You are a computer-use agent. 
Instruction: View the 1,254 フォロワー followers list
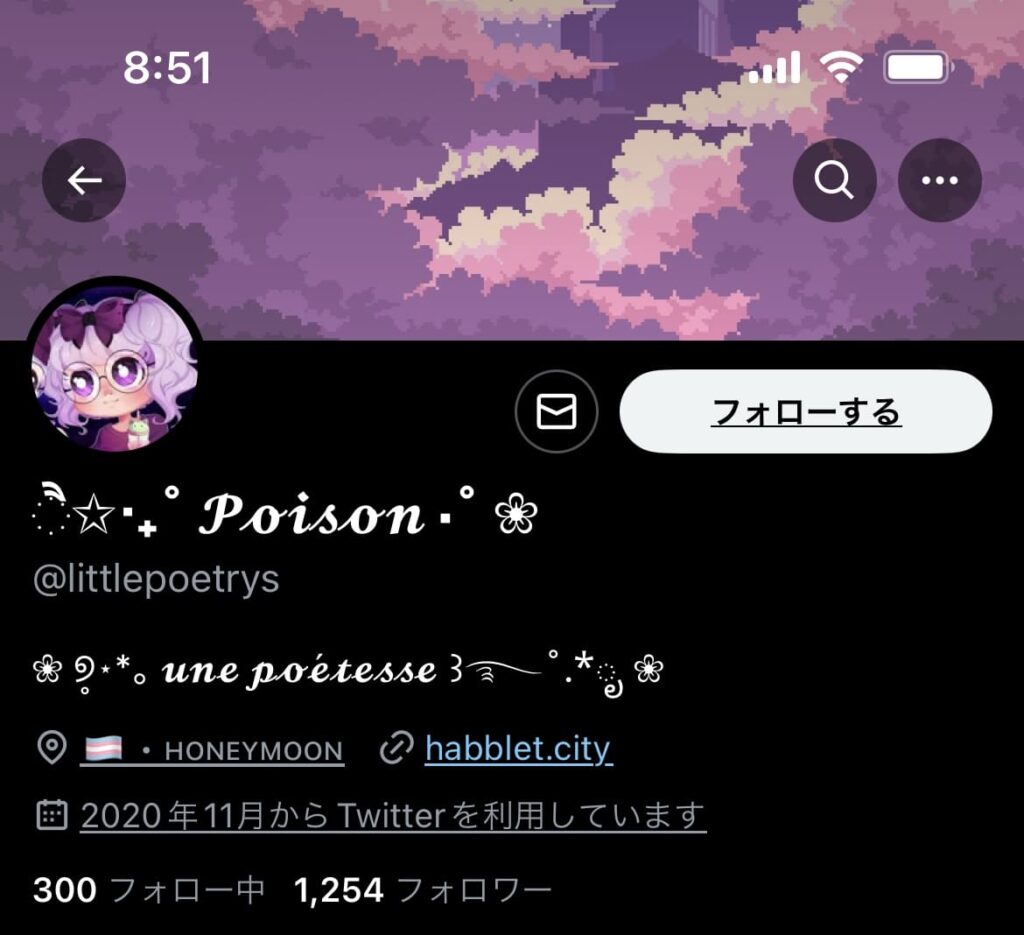[x=423, y=889]
